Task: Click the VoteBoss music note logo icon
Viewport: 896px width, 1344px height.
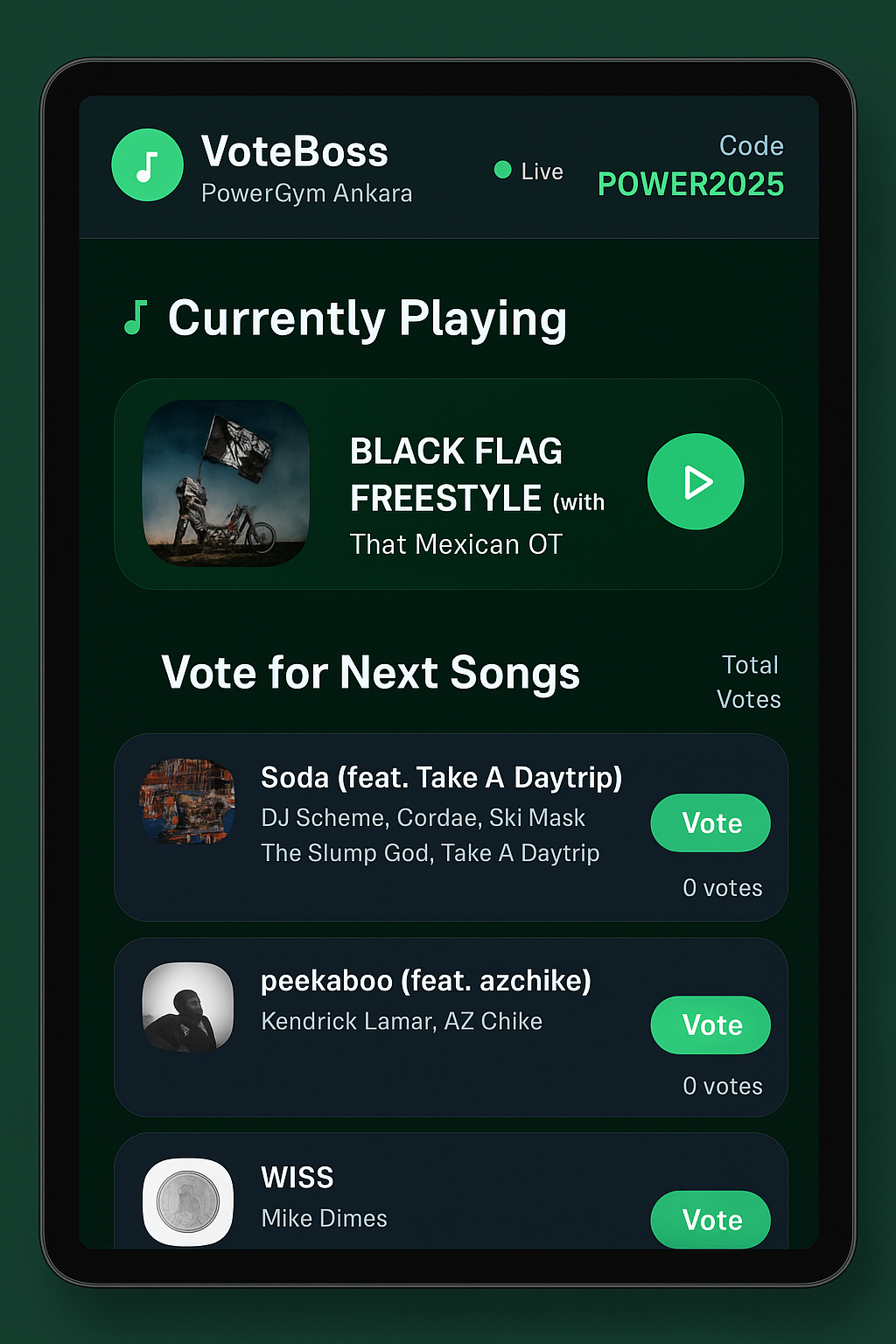Action: click(147, 165)
